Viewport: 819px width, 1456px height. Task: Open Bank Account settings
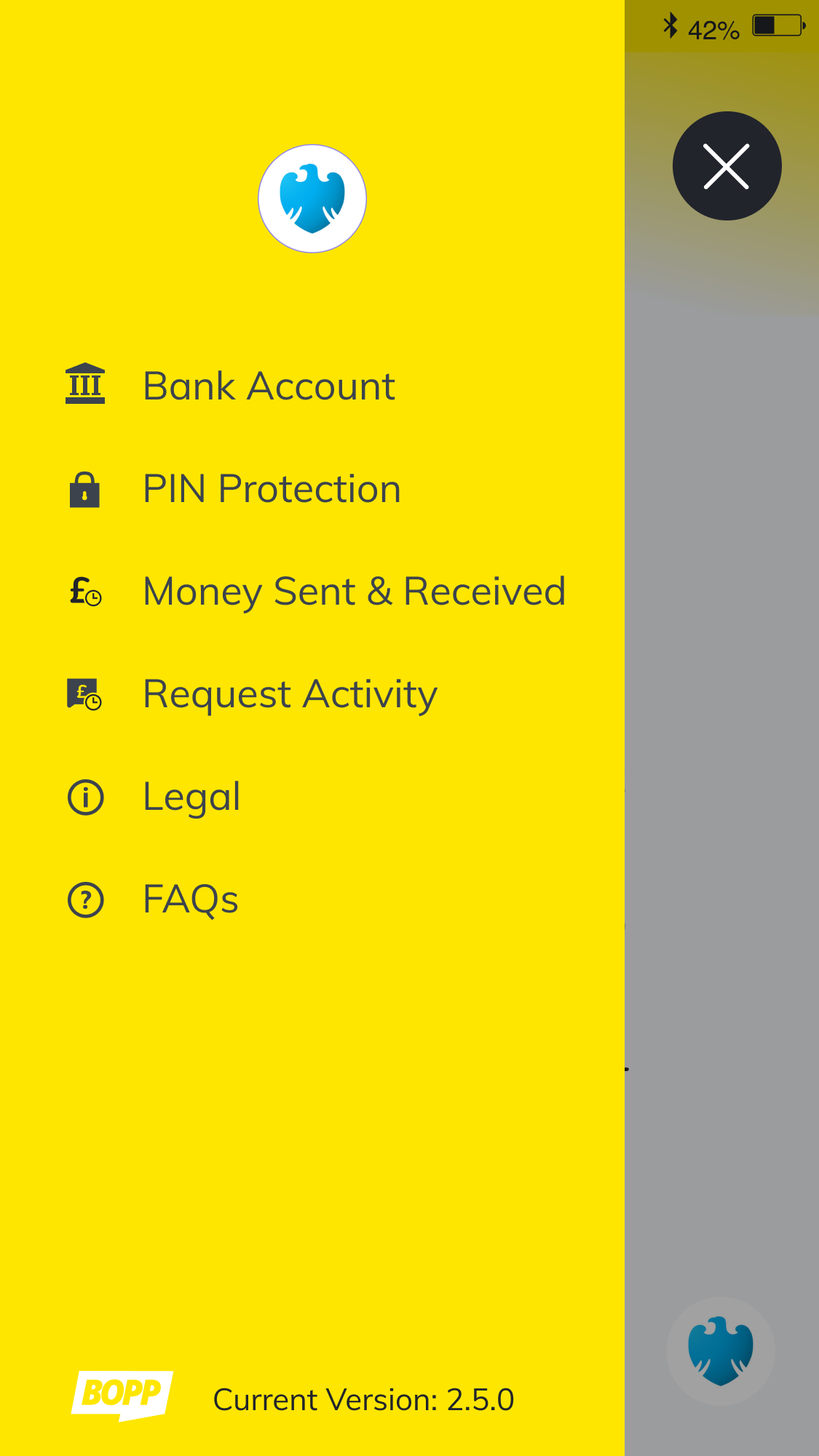[268, 386]
